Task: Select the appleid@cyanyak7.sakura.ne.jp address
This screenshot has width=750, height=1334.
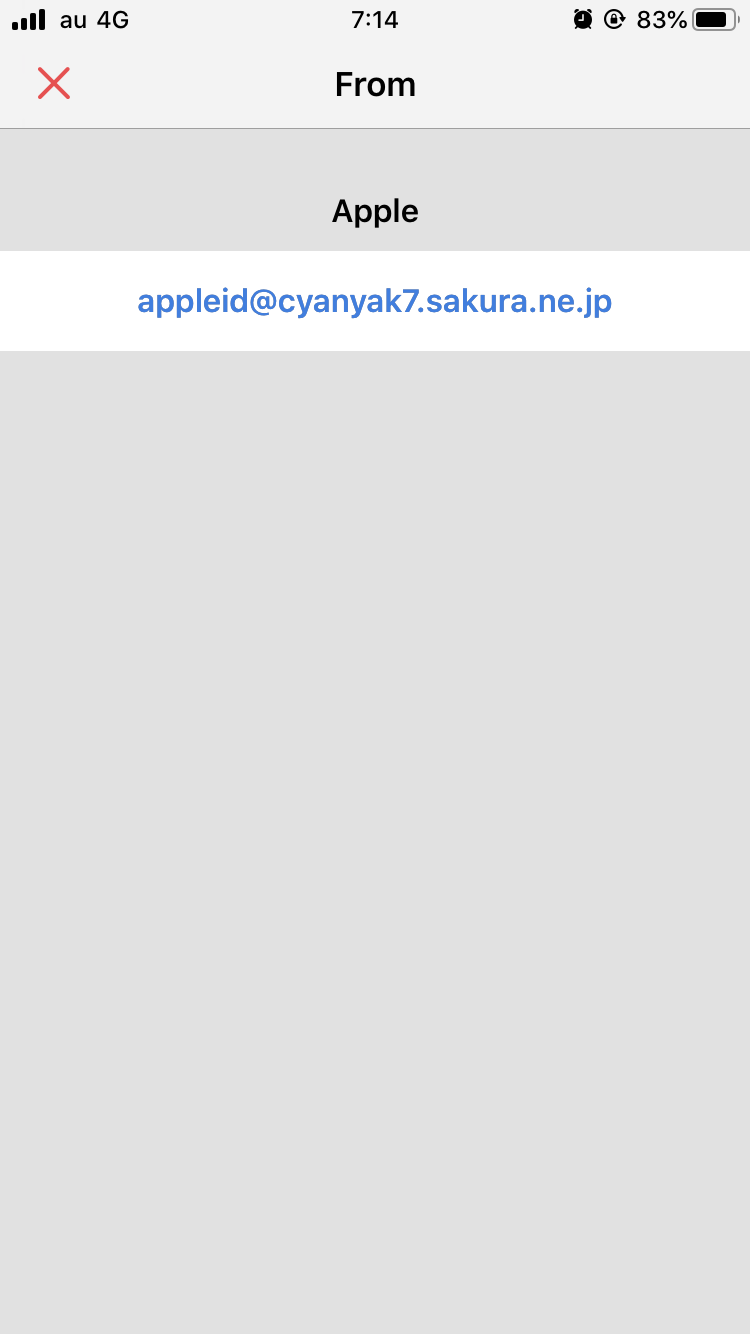Action: click(374, 301)
